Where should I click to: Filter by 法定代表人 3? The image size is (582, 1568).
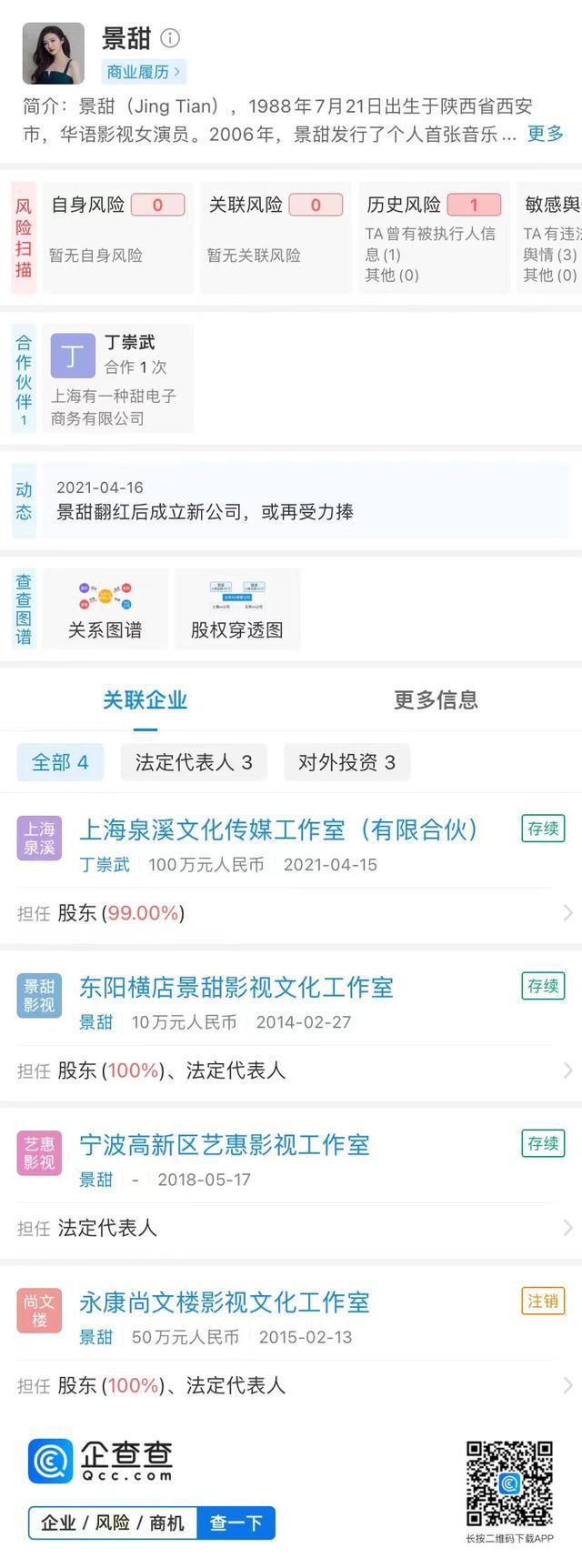click(194, 762)
